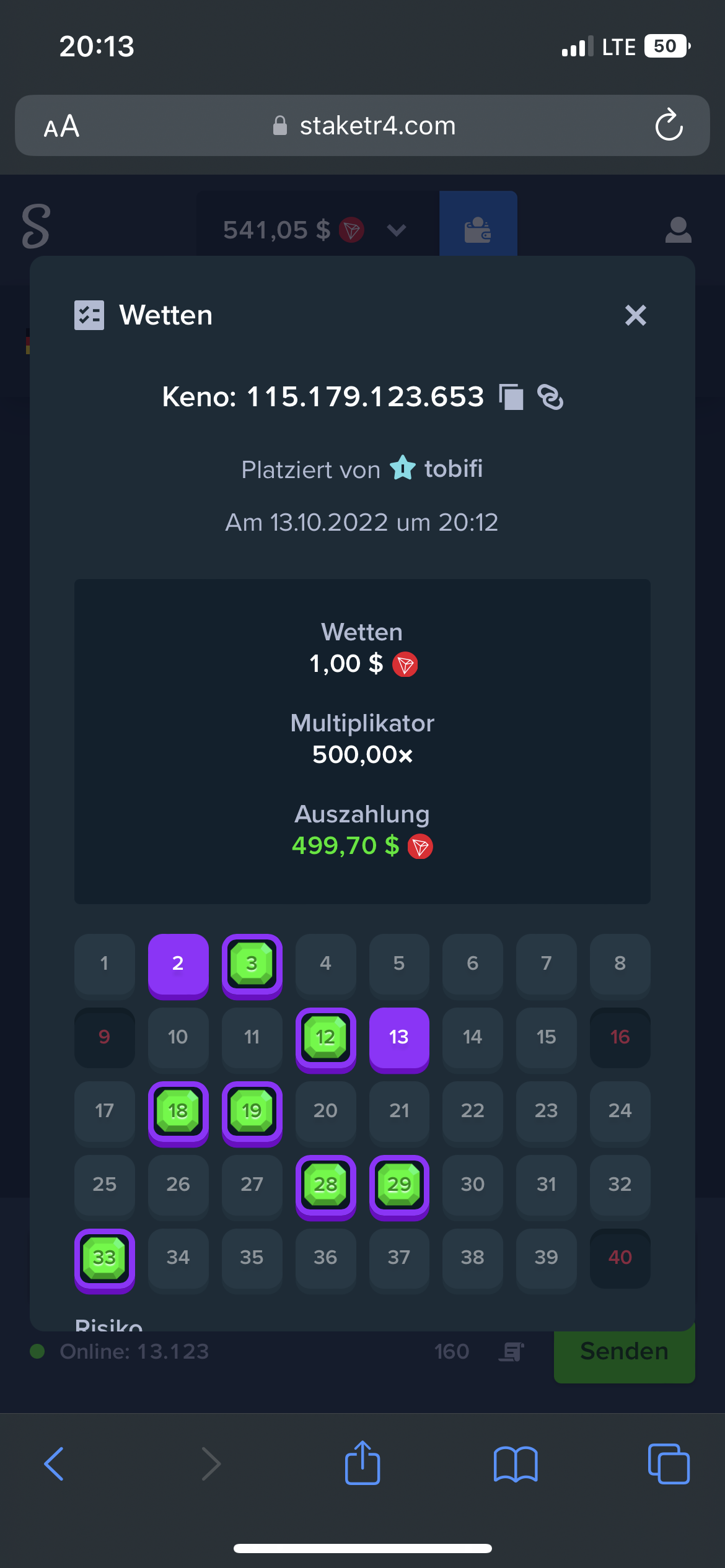This screenshot has height=1568, width=725.
Task: Tap Keno tile number 28
Action: click(325, 1187)
